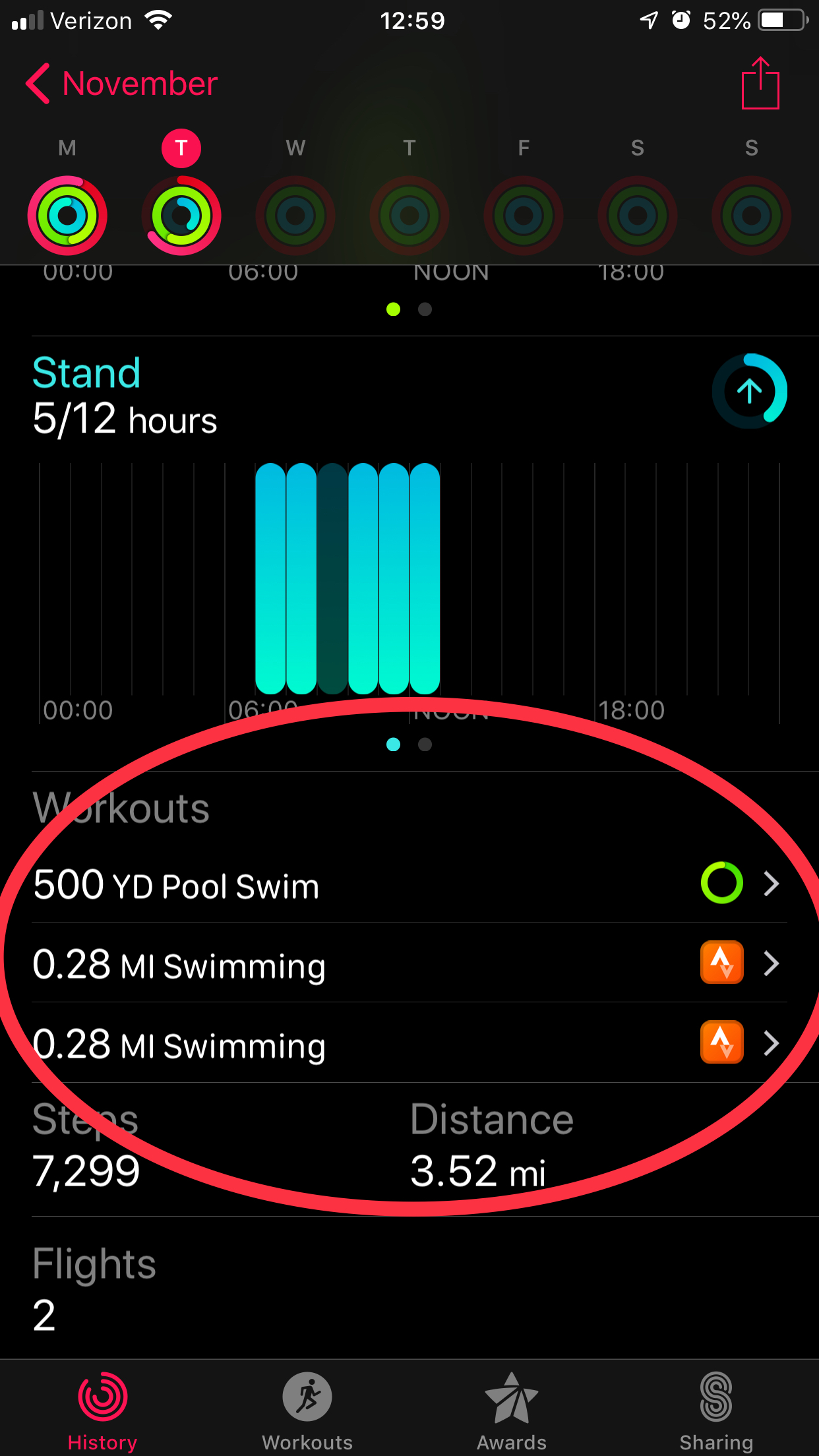View Wednesday's activity rings
This screenshot has height=1456, width=819.
point(295,215)
